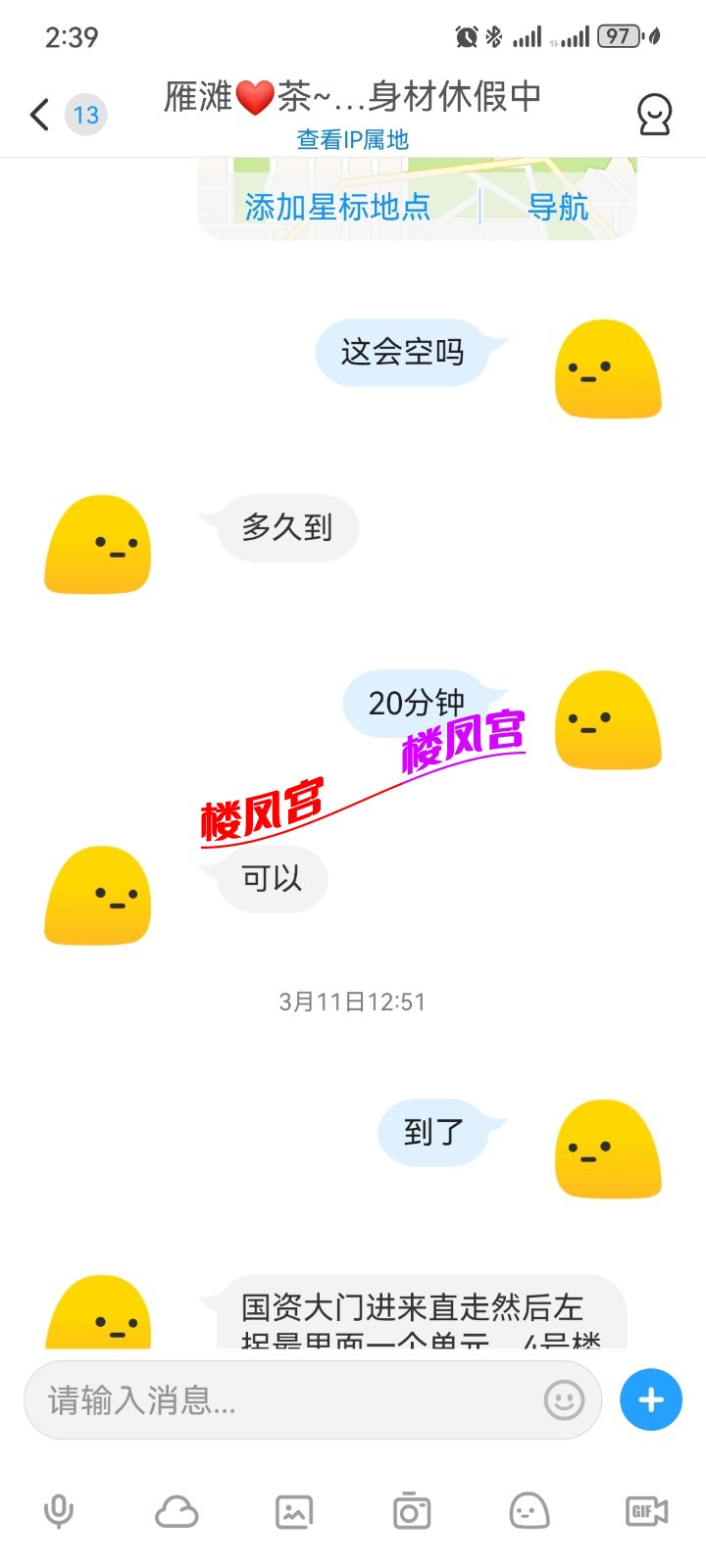Open the sticker face icon in bottom bar
Image resolution: width=706 pixels, height=1568 pixels.
[x=529, y=1511]
